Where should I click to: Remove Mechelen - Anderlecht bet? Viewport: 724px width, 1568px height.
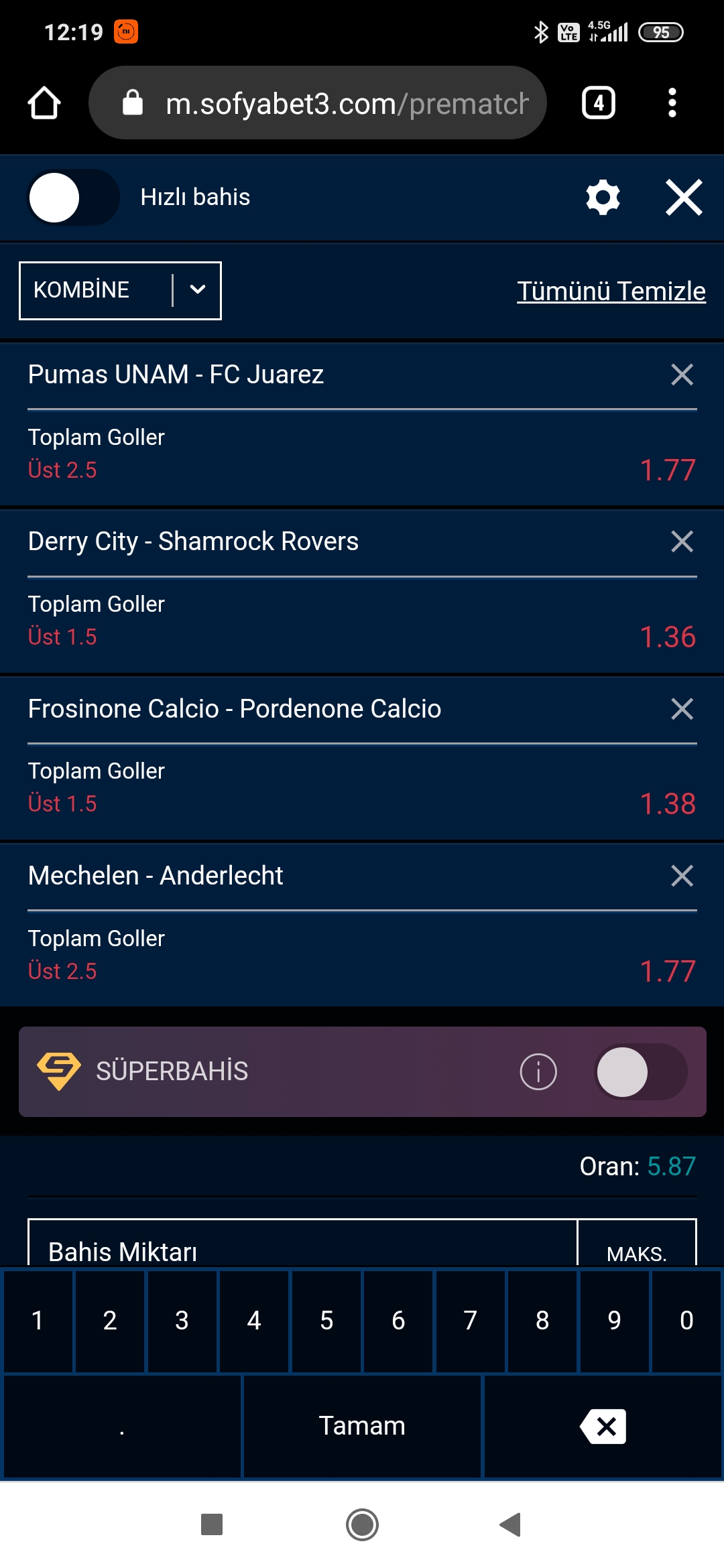pos(682,876)
